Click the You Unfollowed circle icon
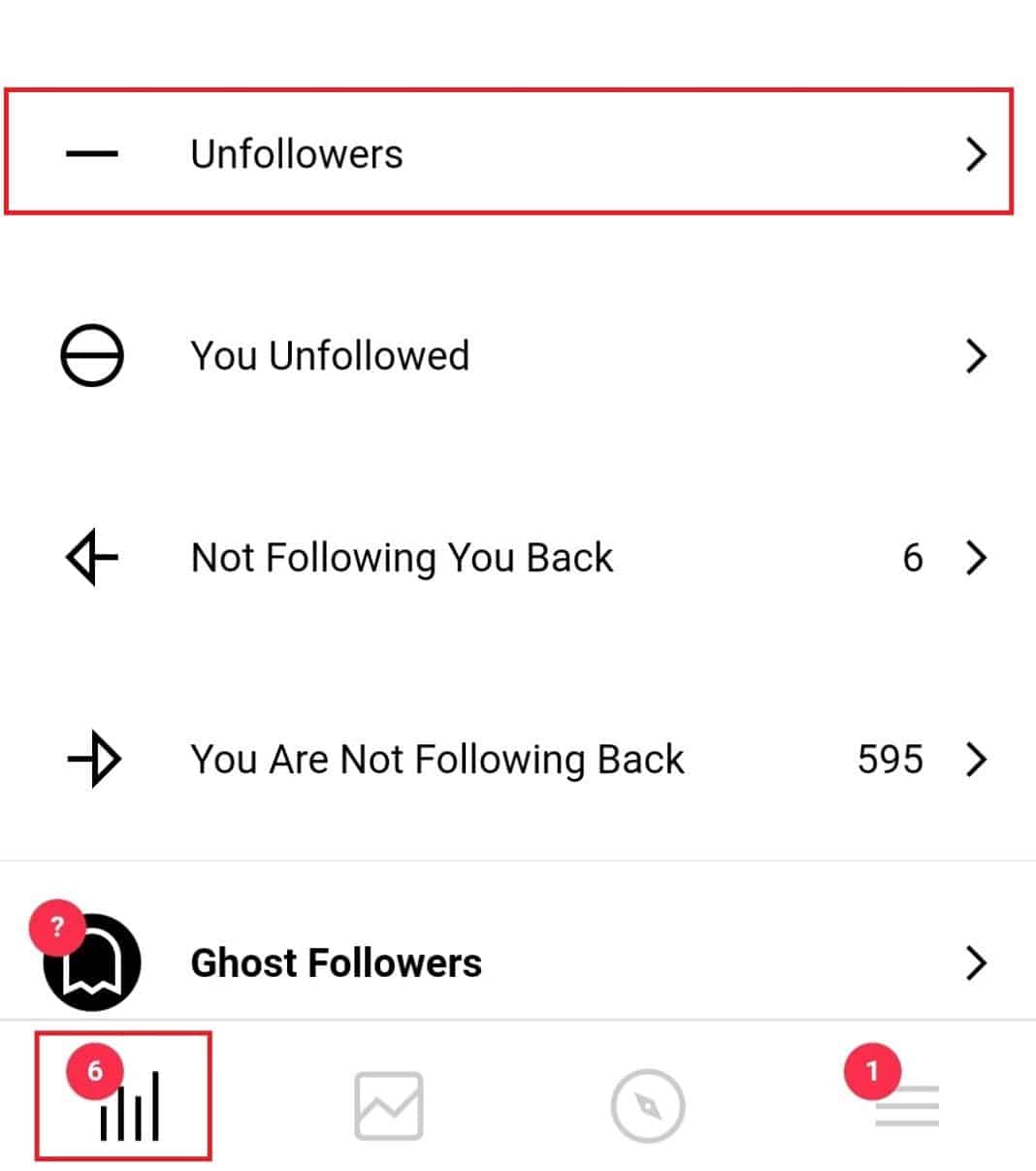Image resolution: width=1036 pixels, height=1171 pixels. pos(92,355)
